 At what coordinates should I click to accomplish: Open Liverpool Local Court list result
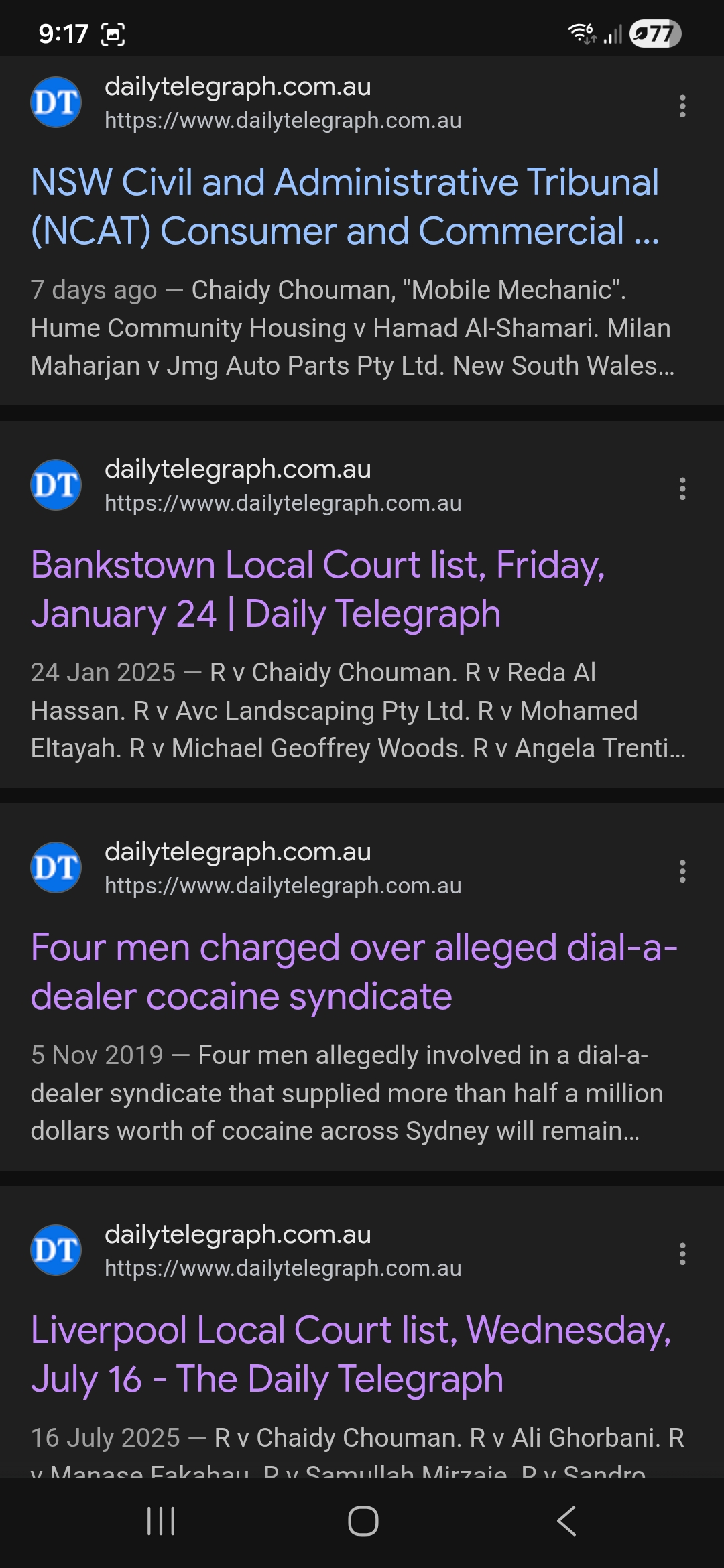click(351, 1354)
